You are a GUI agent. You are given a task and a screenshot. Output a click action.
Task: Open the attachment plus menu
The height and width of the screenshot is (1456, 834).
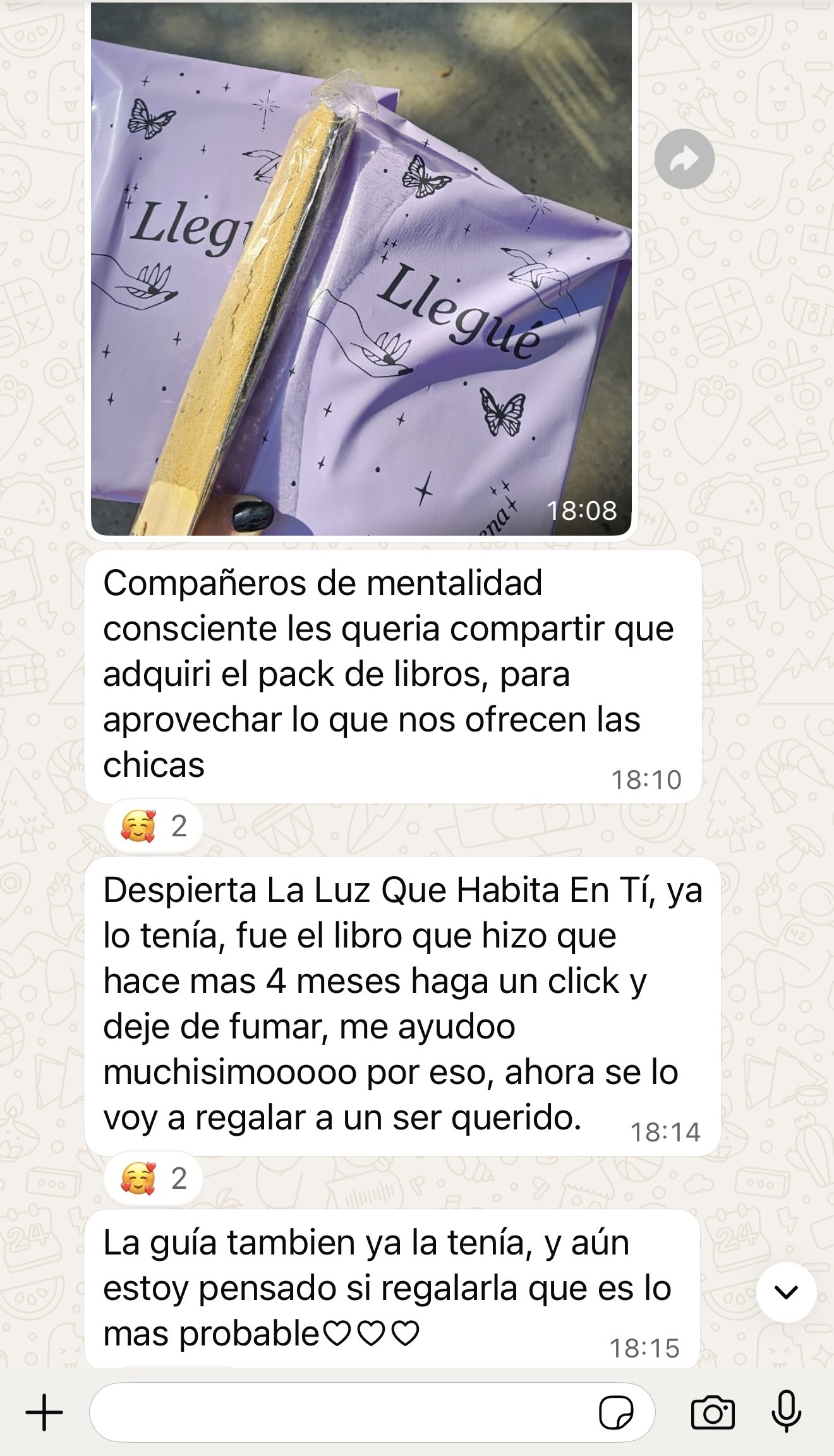(x=44, y=1412)
